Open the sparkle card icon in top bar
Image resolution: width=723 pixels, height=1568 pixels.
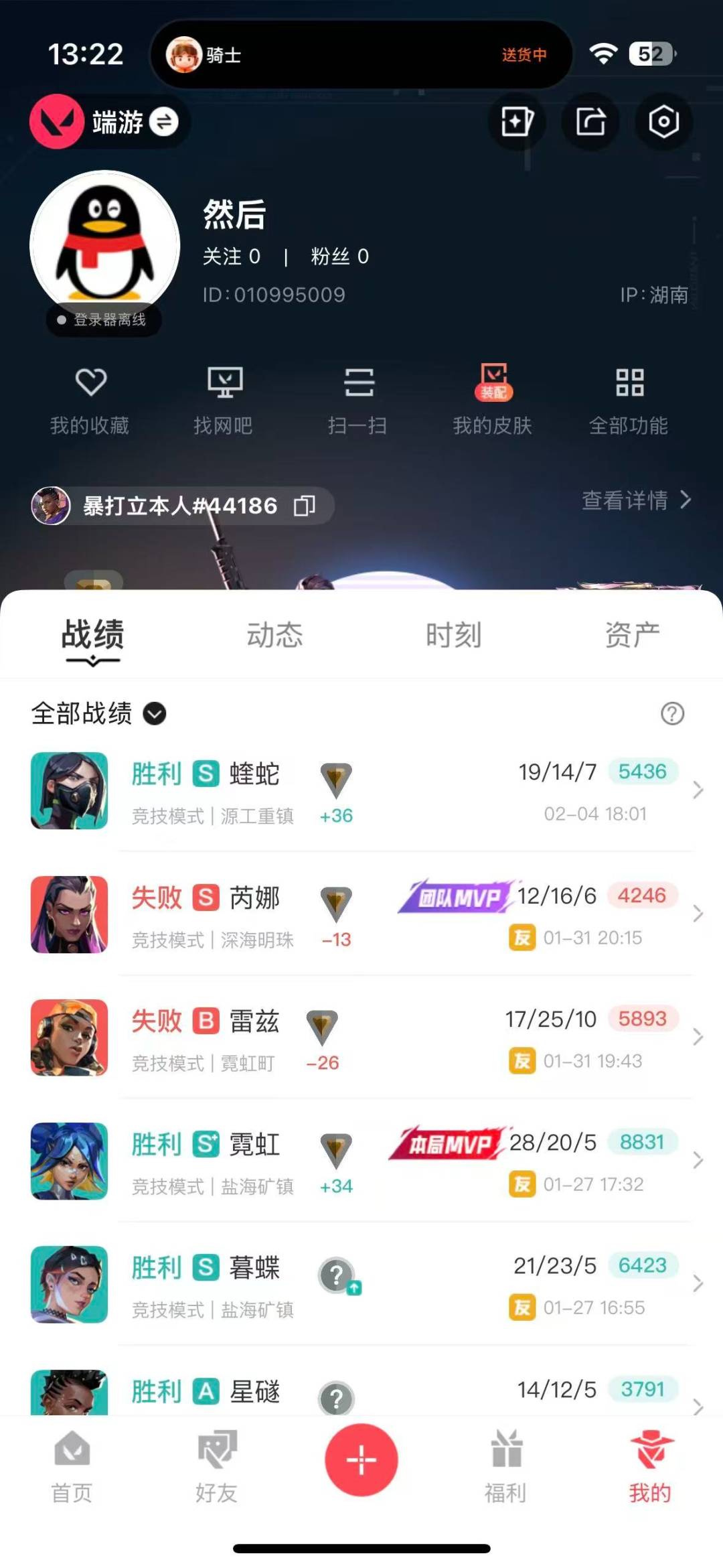click(517, 122)
